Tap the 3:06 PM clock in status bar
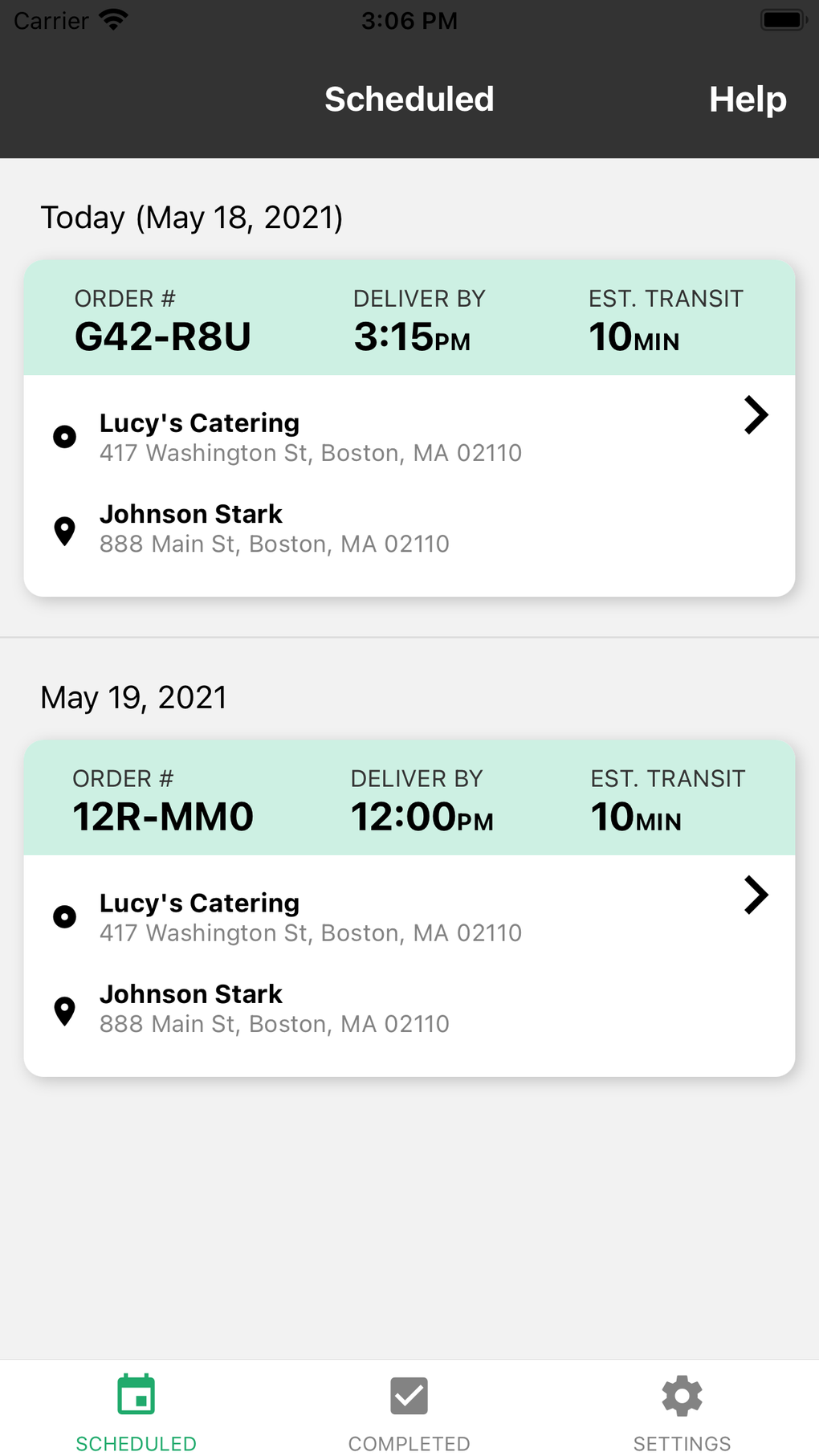This screenshot has width=819, height=1456. click(x=409, y=19)
